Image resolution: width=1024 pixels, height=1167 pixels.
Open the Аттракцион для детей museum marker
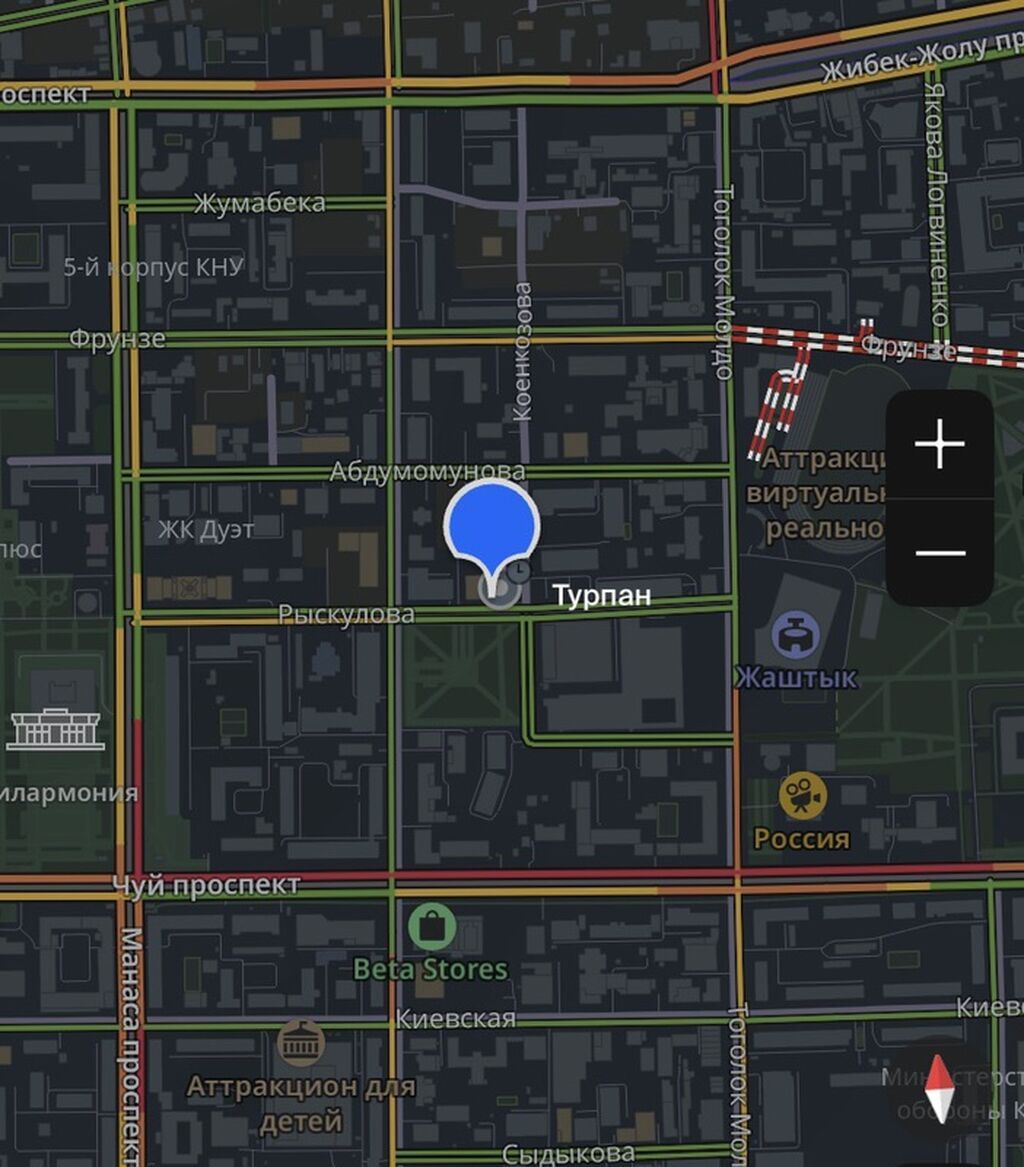301,1043
